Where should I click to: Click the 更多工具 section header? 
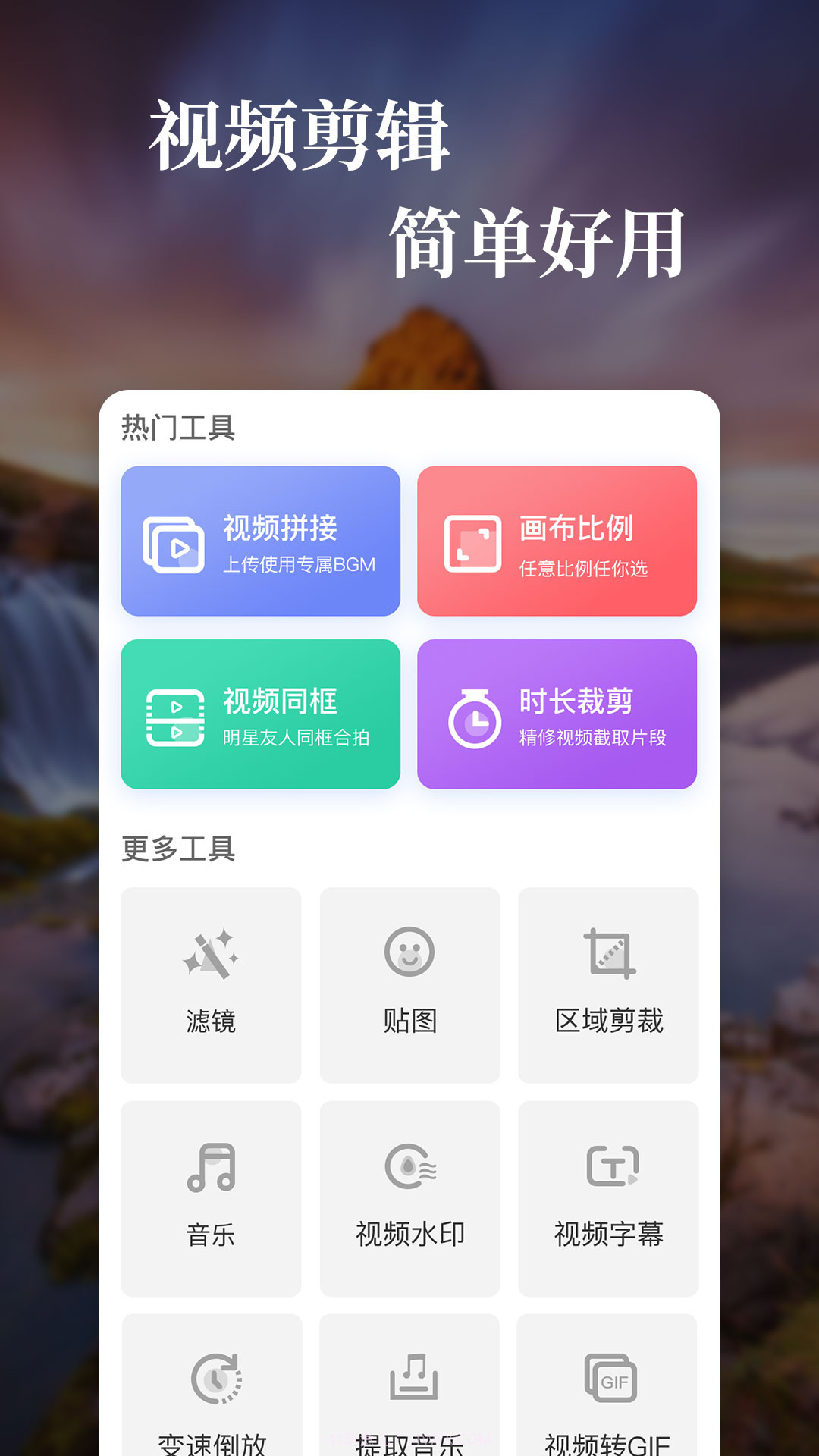click(x=176, y=850)
